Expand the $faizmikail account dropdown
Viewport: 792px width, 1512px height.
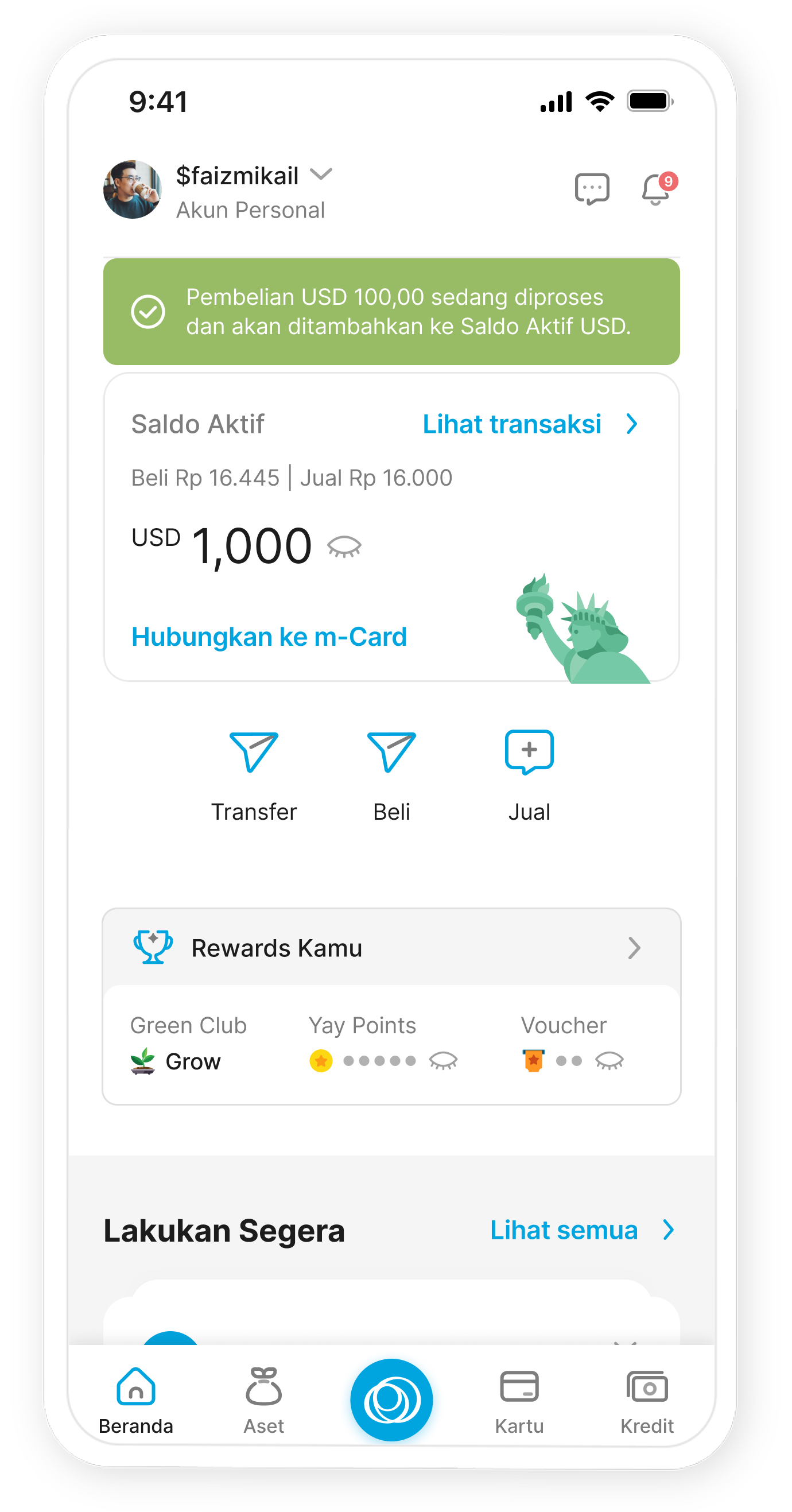click(x=321, y=175)
